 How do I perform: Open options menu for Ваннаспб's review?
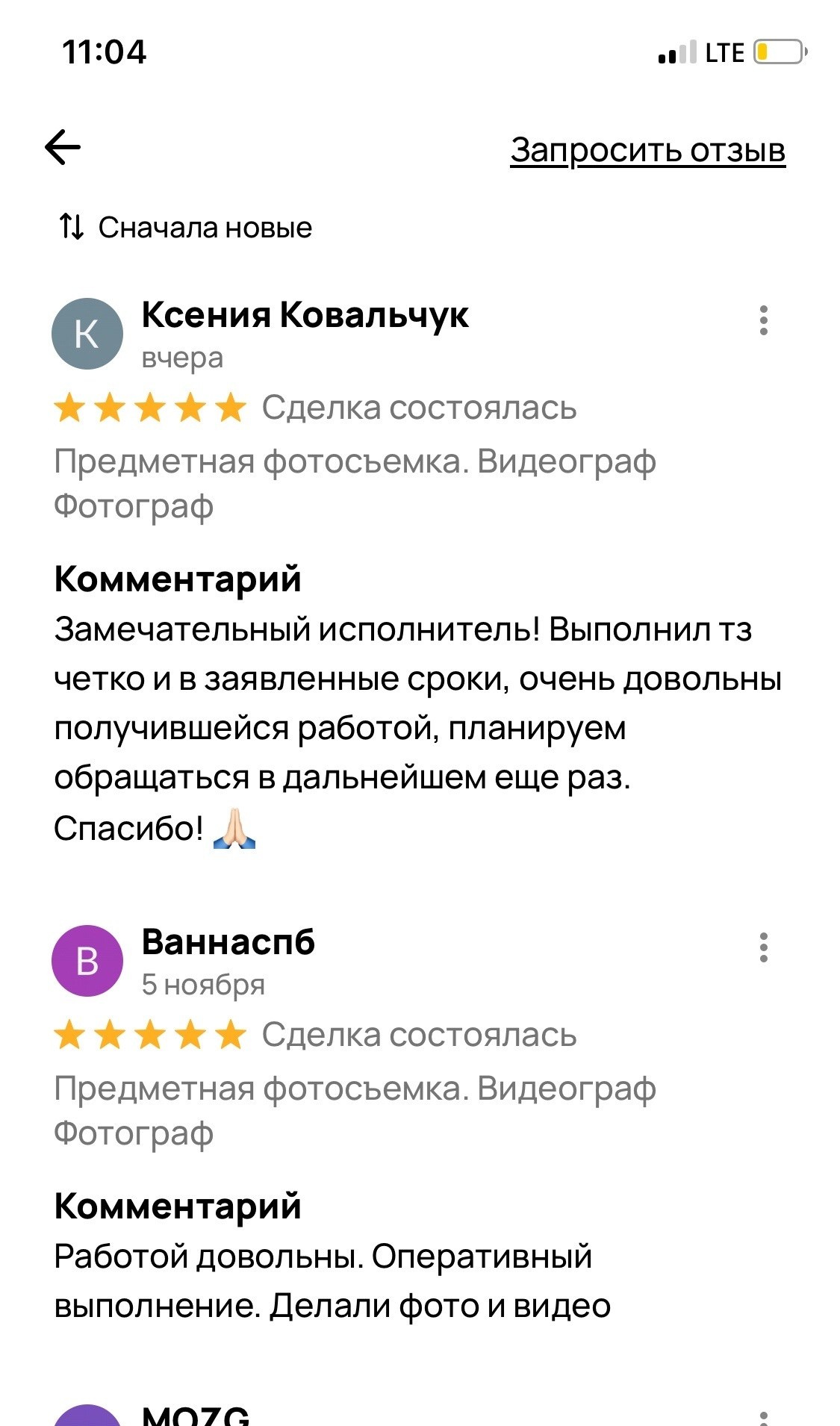tap(762, 947)
